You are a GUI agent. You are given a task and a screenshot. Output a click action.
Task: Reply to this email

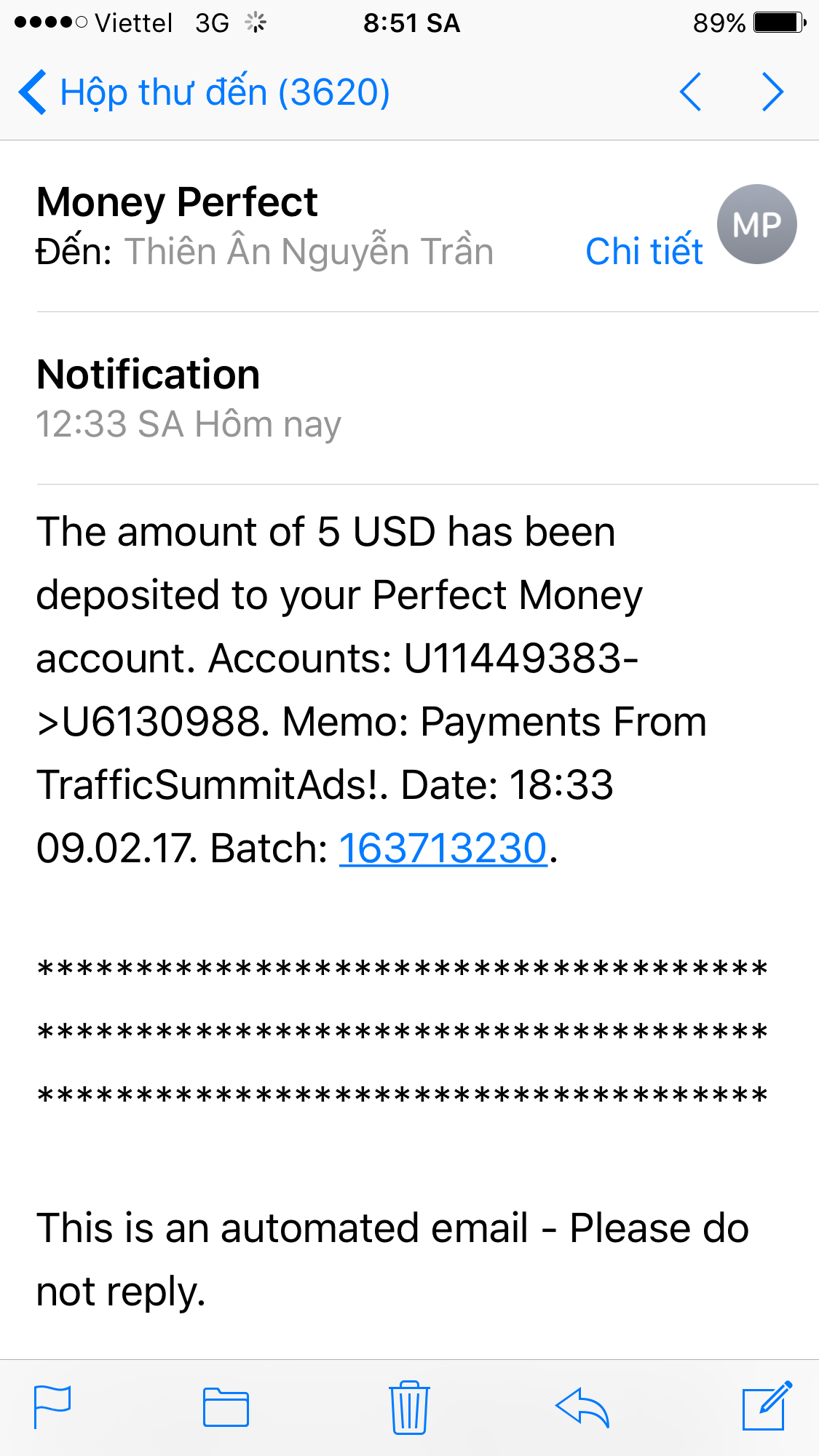click(x=582, y=1407)
